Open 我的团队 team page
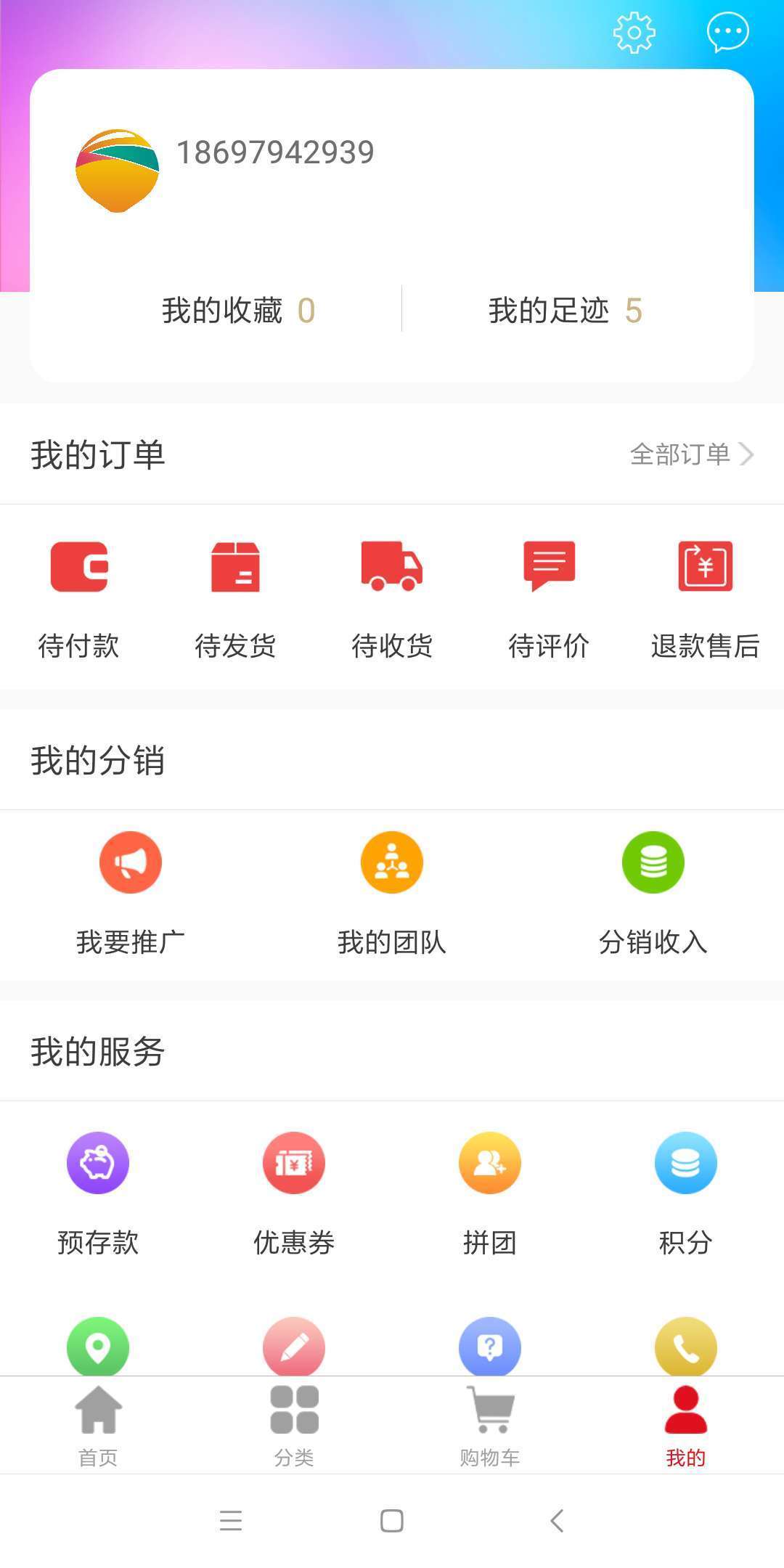This screenshot has height=1568, width=784. pos(392,894)
